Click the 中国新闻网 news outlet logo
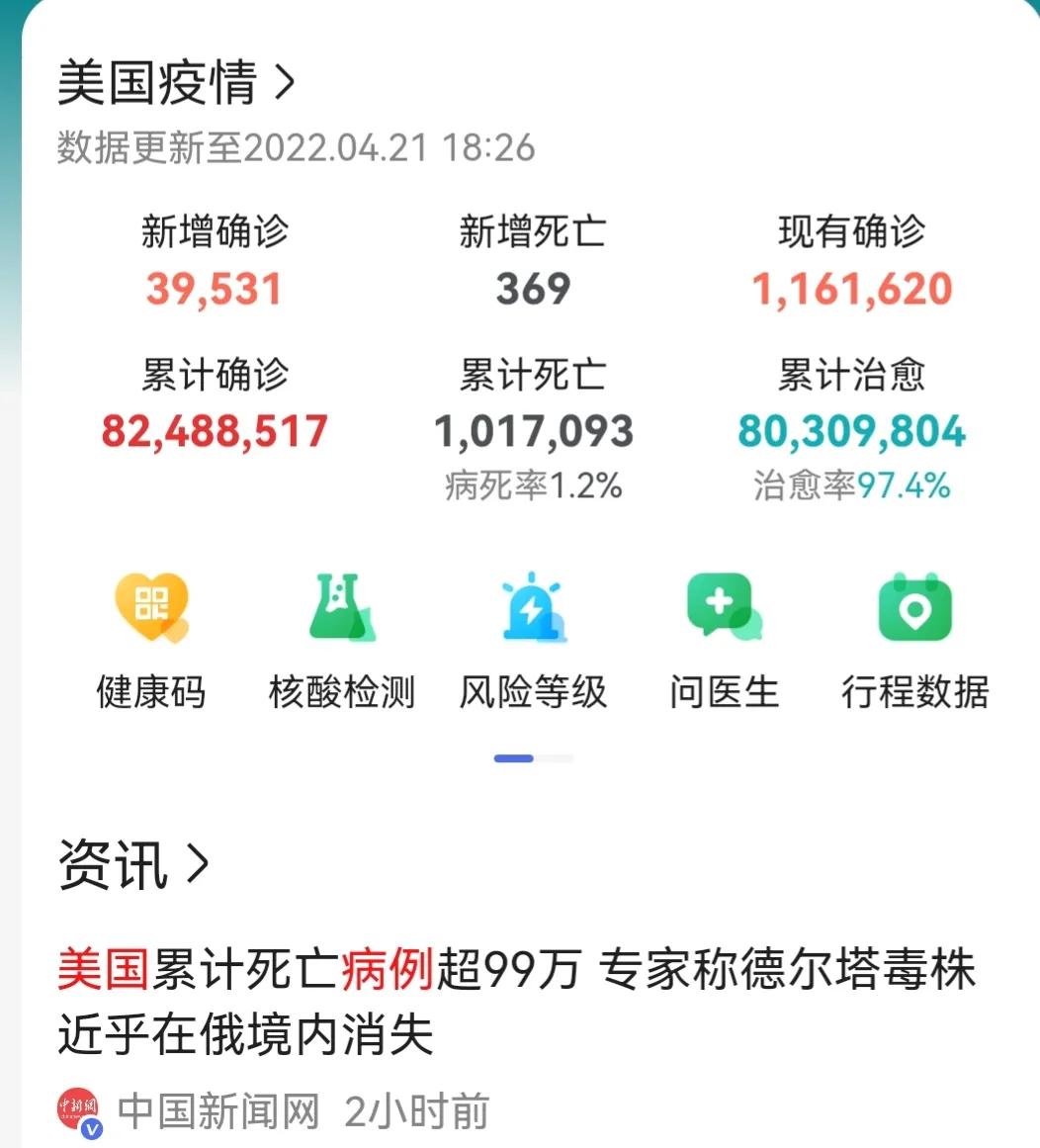The image size is (1040, 1148). pos(77,1109)
